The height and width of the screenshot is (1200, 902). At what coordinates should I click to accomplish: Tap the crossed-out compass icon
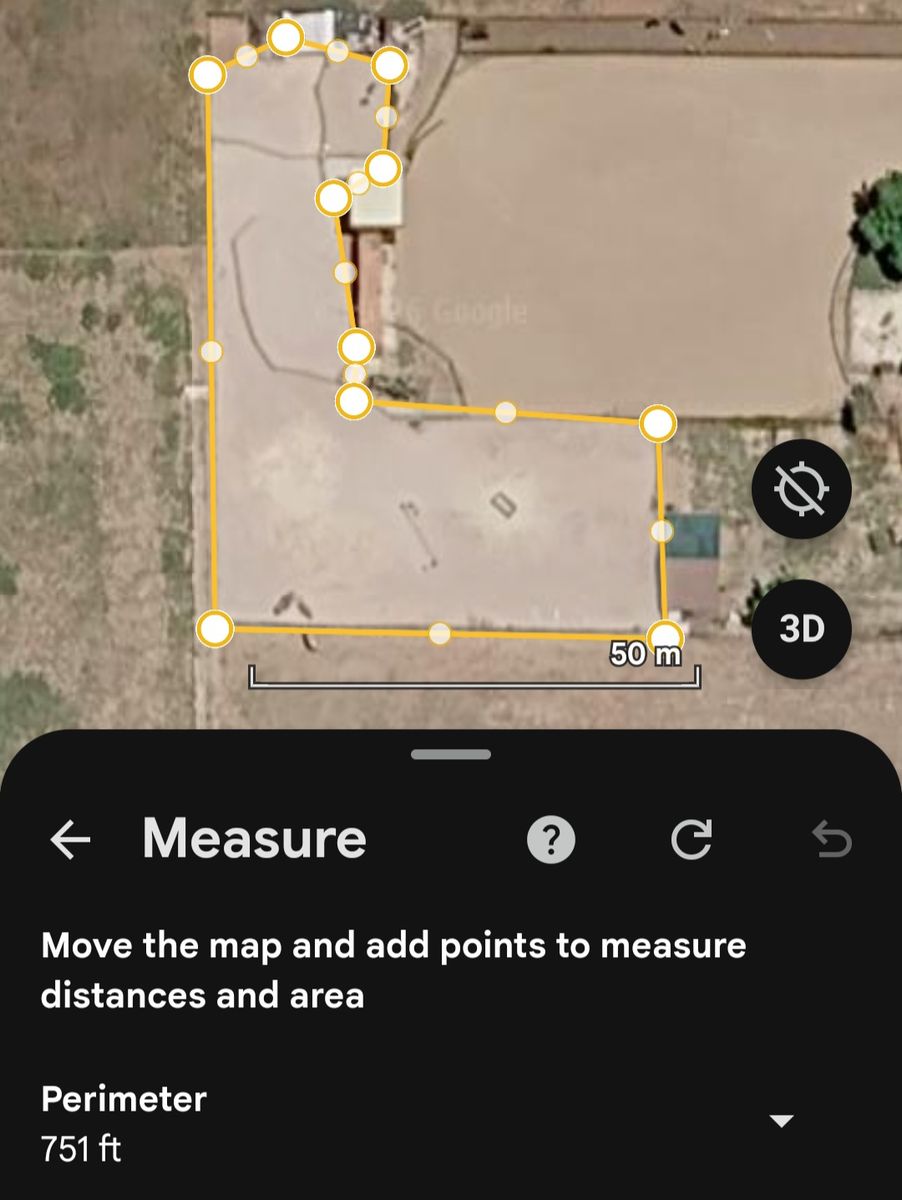pyautogui.click(x=800, y=489)
